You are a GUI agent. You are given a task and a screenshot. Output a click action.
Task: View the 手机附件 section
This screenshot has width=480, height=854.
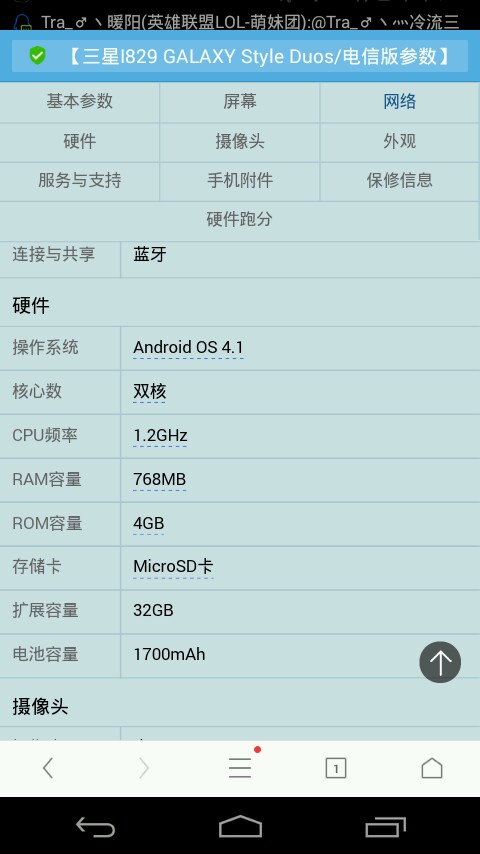pyautogui.click(x=240, y=181)
